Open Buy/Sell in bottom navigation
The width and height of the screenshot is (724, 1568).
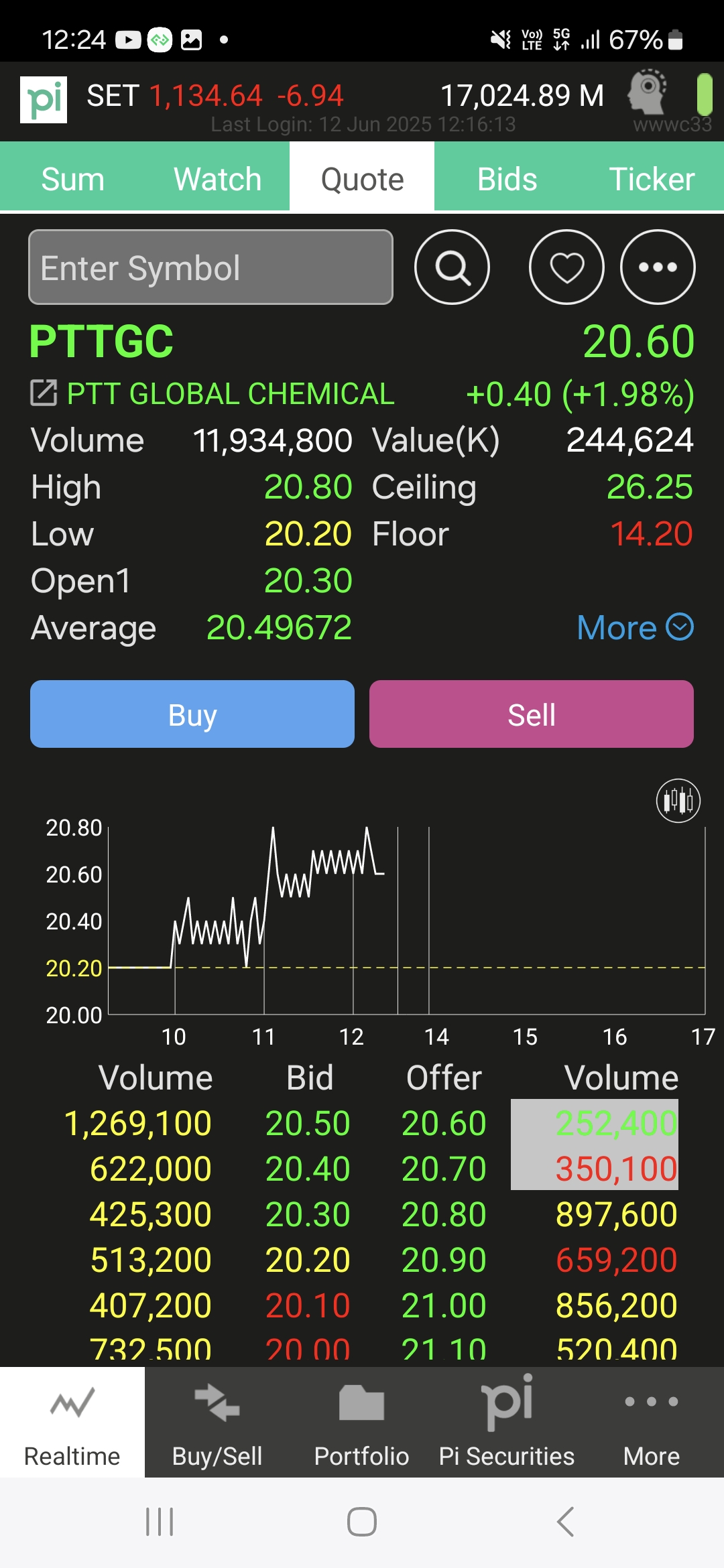pos(217,1423)
